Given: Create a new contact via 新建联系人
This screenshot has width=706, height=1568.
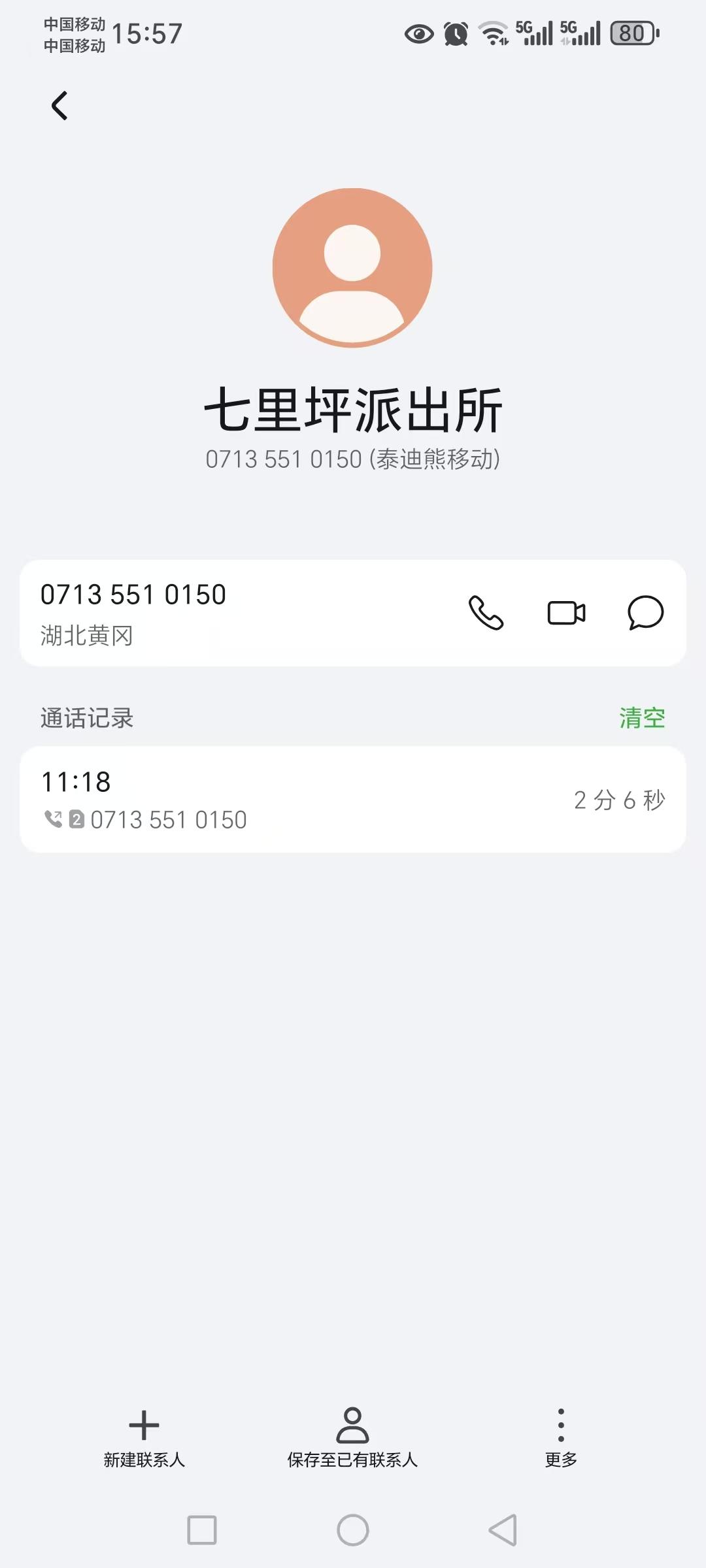Looking at the screenshot, I should tap(144, 1437).
